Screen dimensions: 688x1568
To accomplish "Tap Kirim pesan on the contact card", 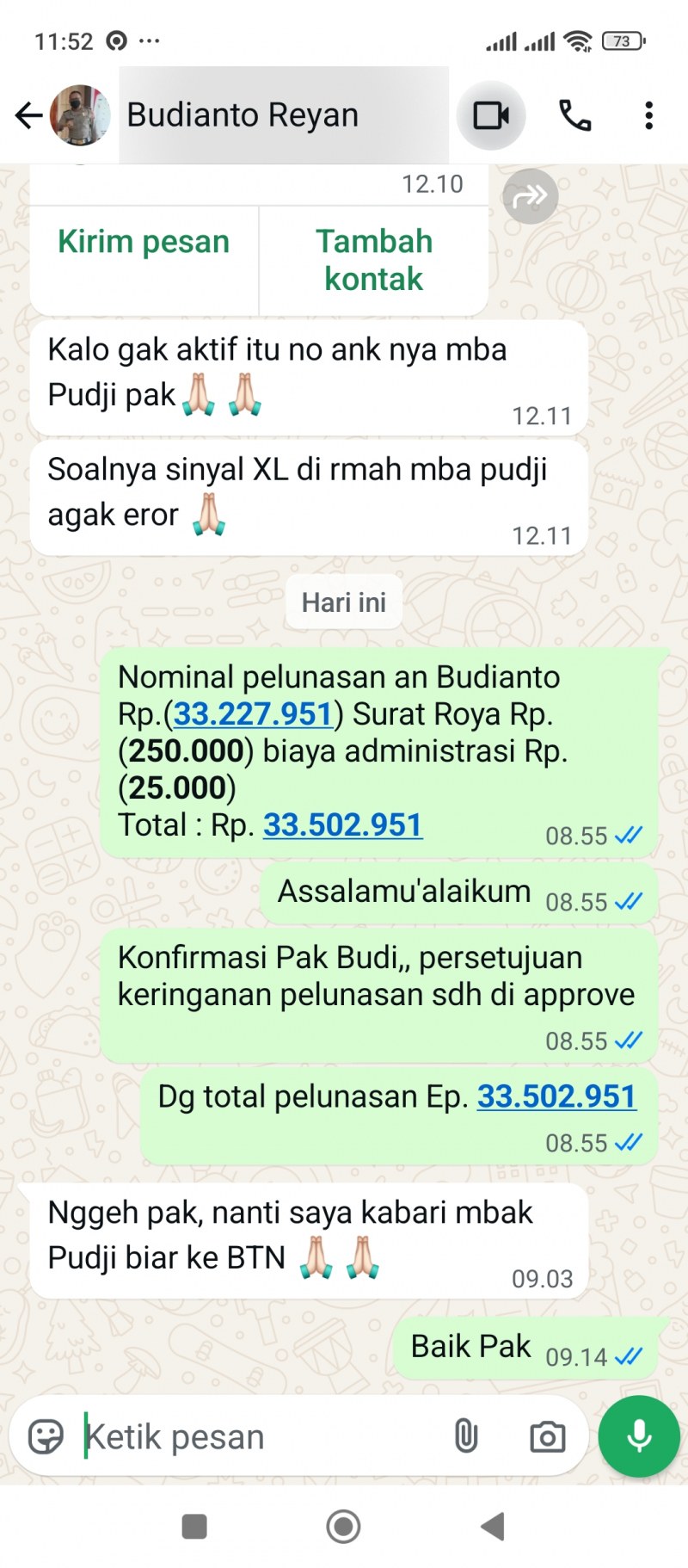I will (x=144, y=242).
